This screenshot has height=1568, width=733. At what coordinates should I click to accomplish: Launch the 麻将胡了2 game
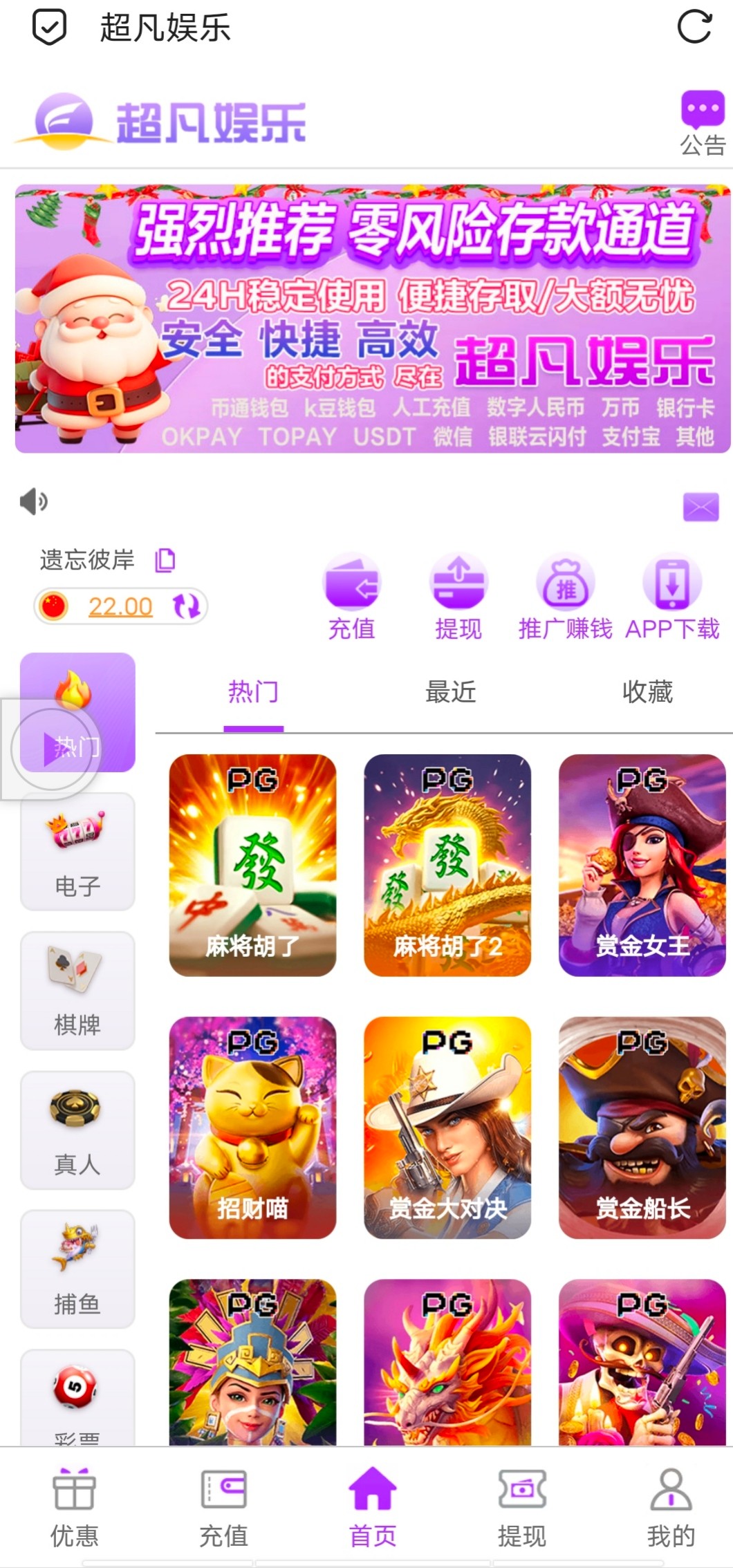(447, 865)
